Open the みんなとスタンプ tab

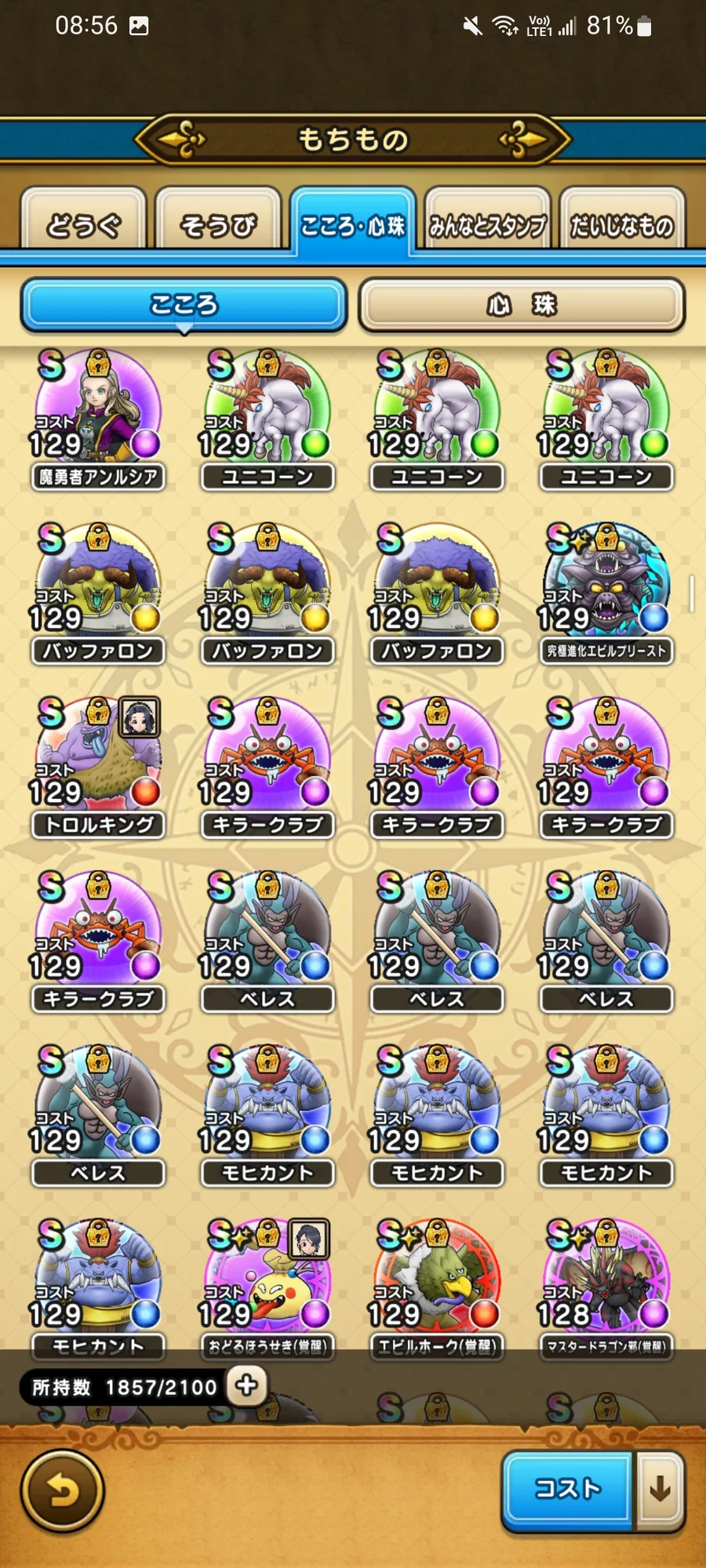click(x=487, y=225)
